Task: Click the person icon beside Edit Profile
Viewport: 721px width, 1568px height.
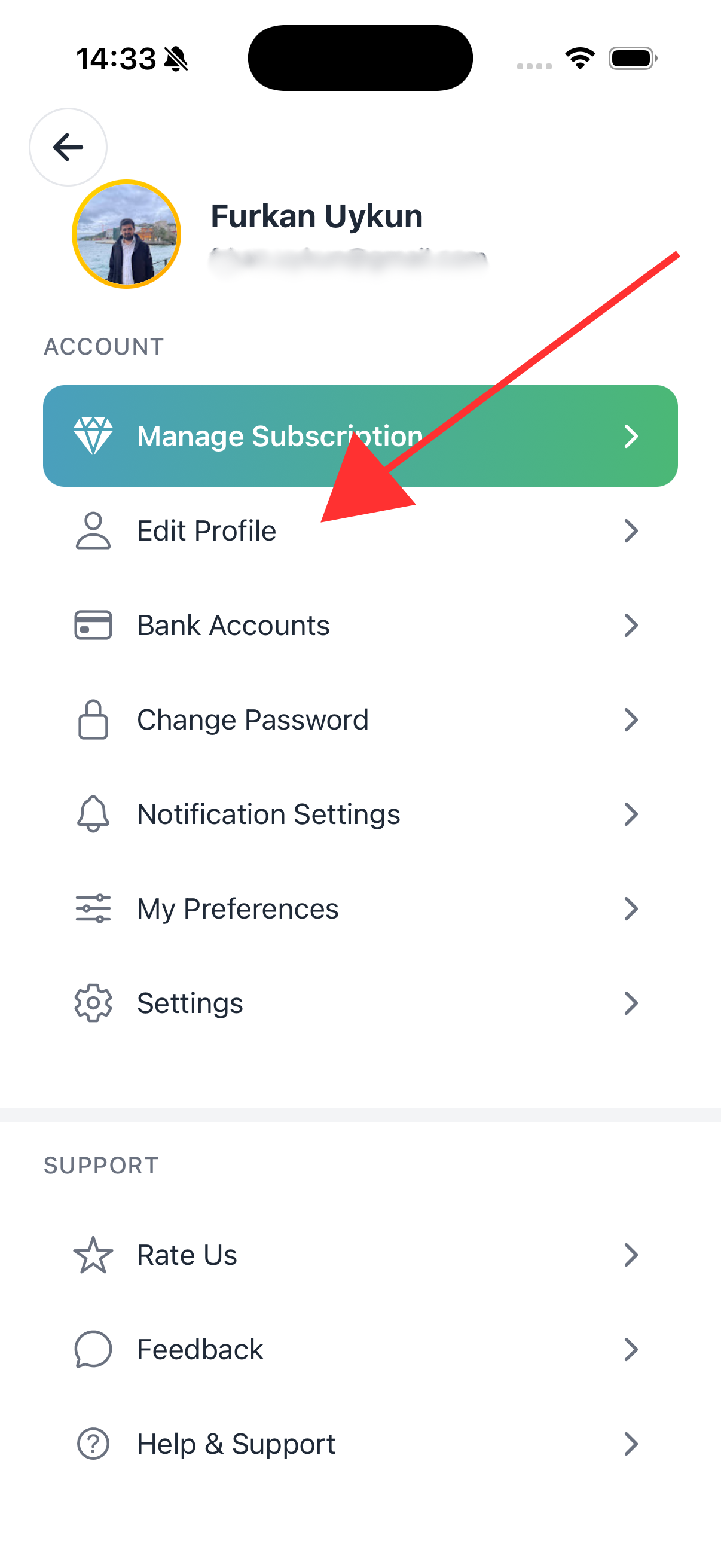Action: tap(93, 530)
